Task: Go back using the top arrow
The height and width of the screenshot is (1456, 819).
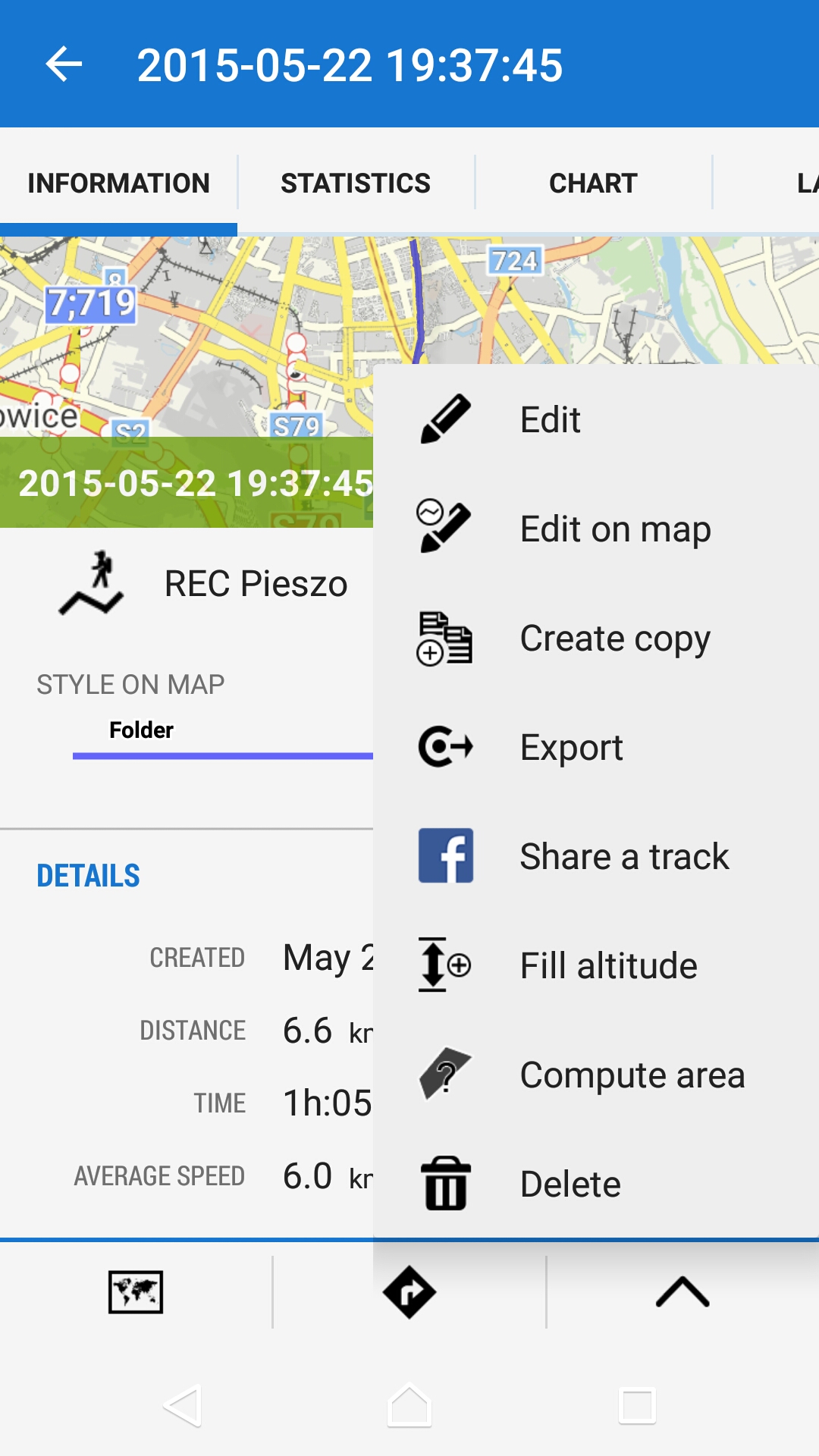Action: [x=64, y=64]
